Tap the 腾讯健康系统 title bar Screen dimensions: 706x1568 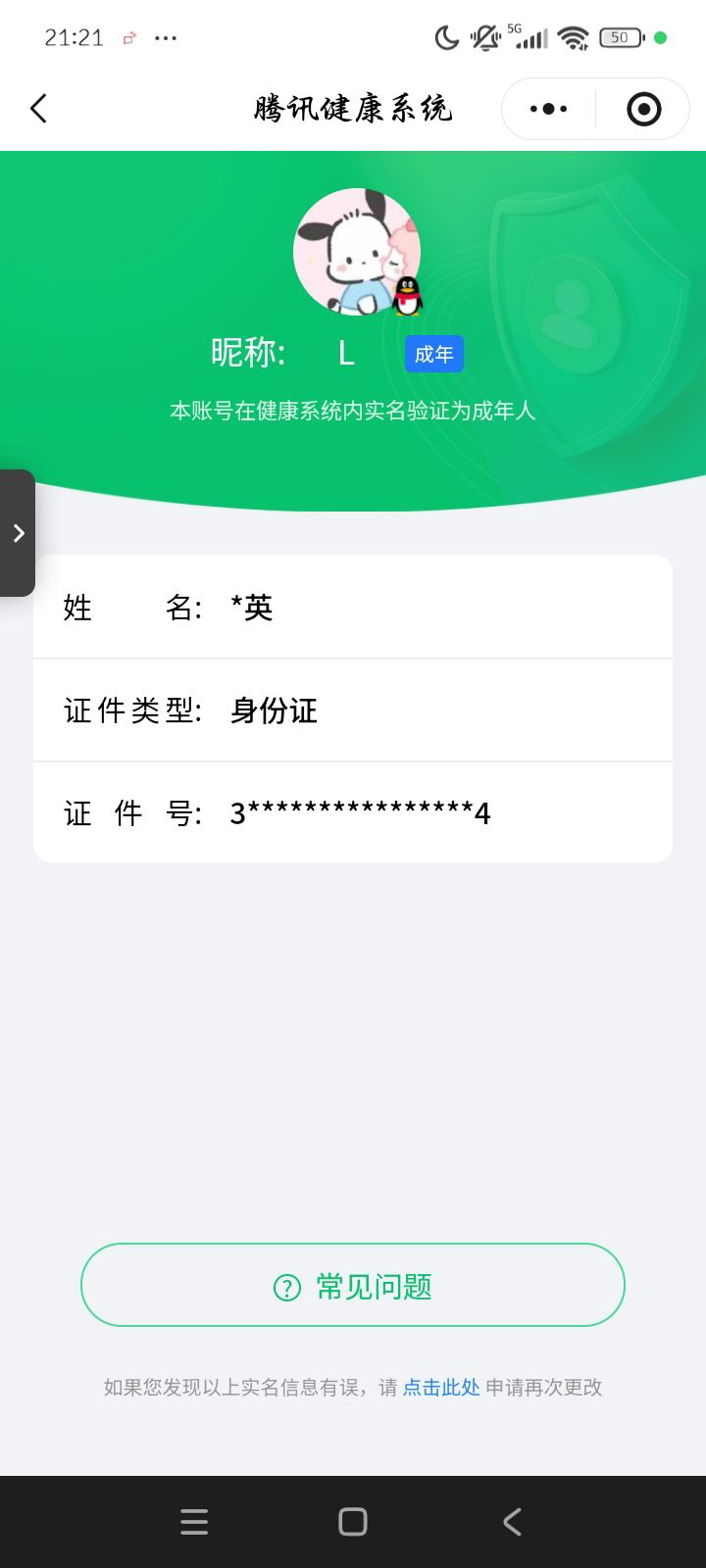[x=353, y=109]
